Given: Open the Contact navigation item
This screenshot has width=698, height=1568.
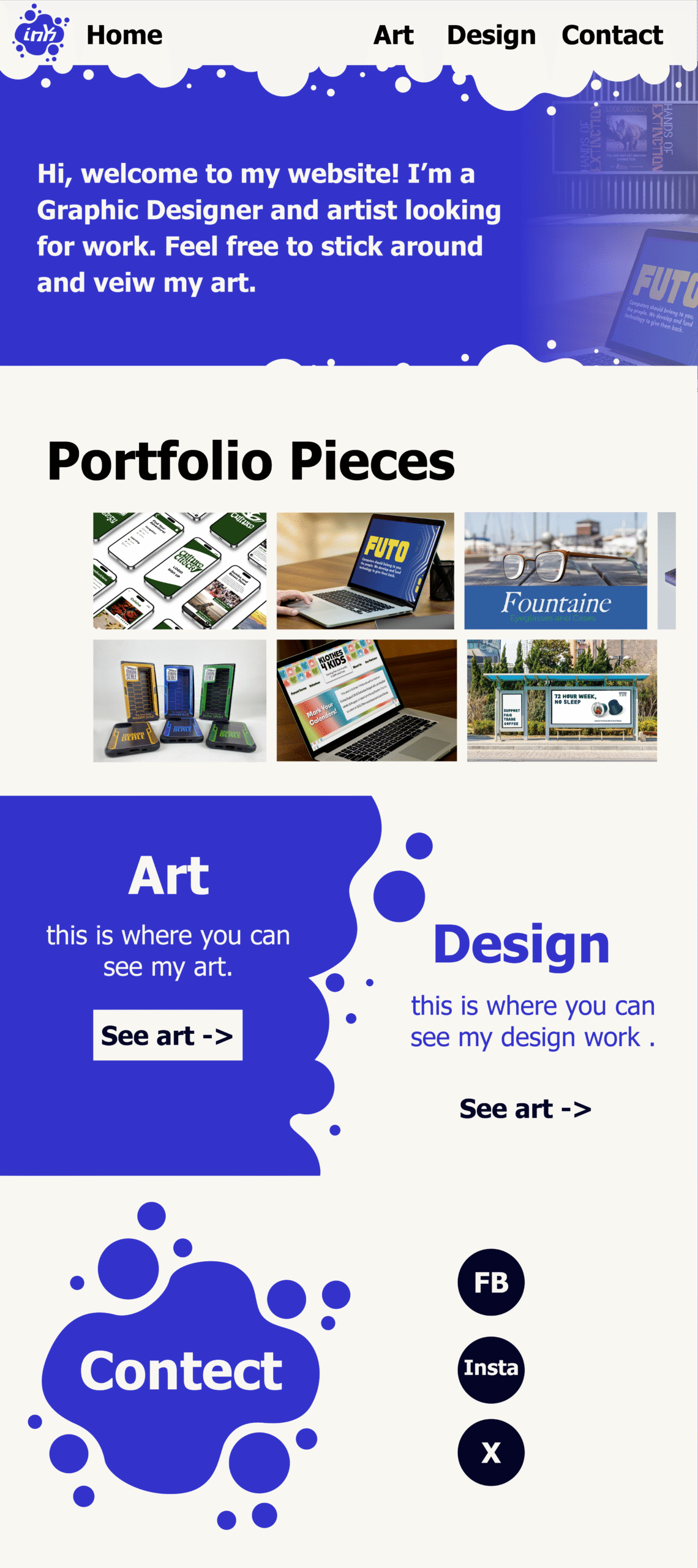Looking at the screenshot, I should tap(612, 35).
